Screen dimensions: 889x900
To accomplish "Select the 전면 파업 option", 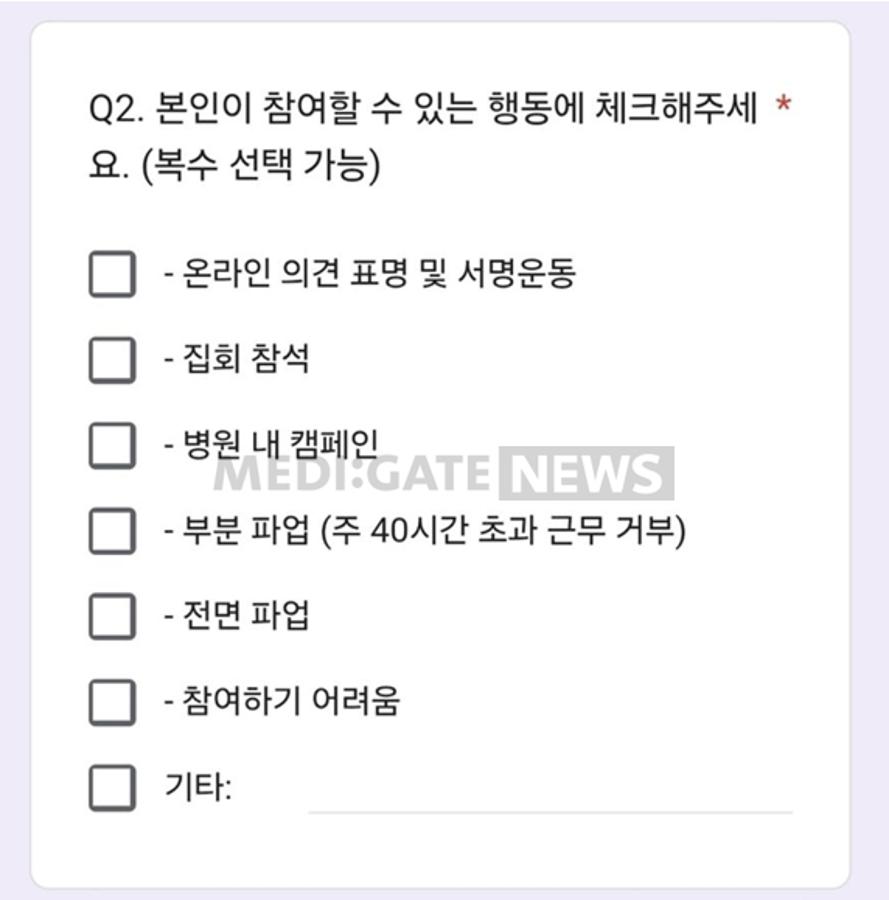I will click(x=112, y=616).
